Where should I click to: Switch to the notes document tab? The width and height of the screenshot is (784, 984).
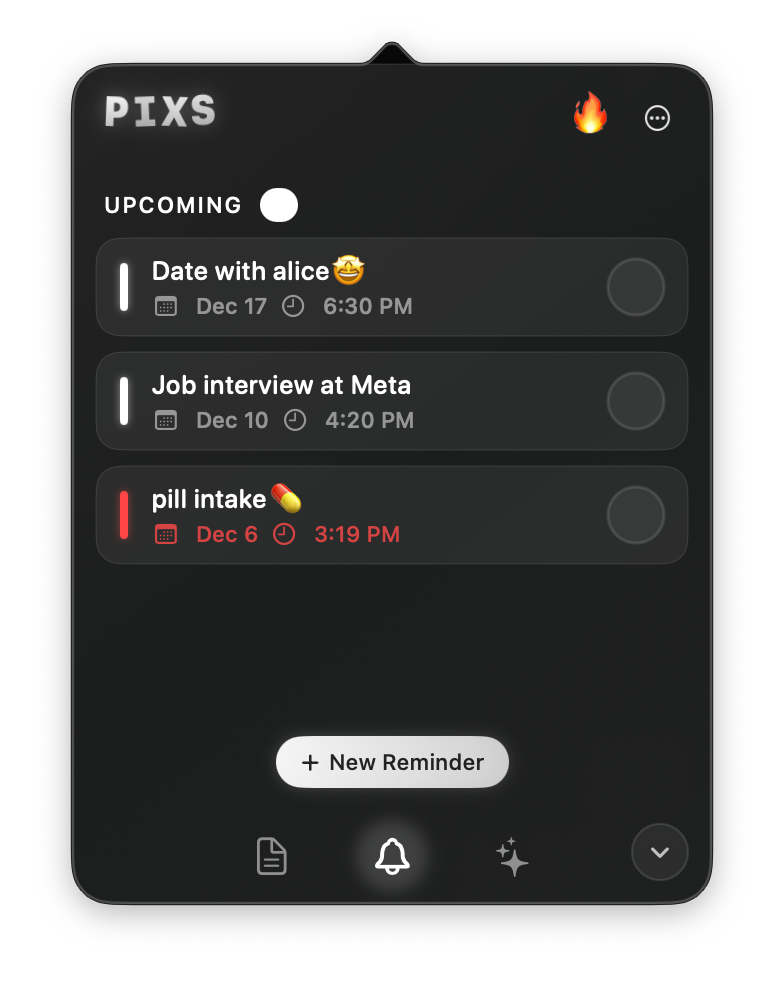point(272,856)
